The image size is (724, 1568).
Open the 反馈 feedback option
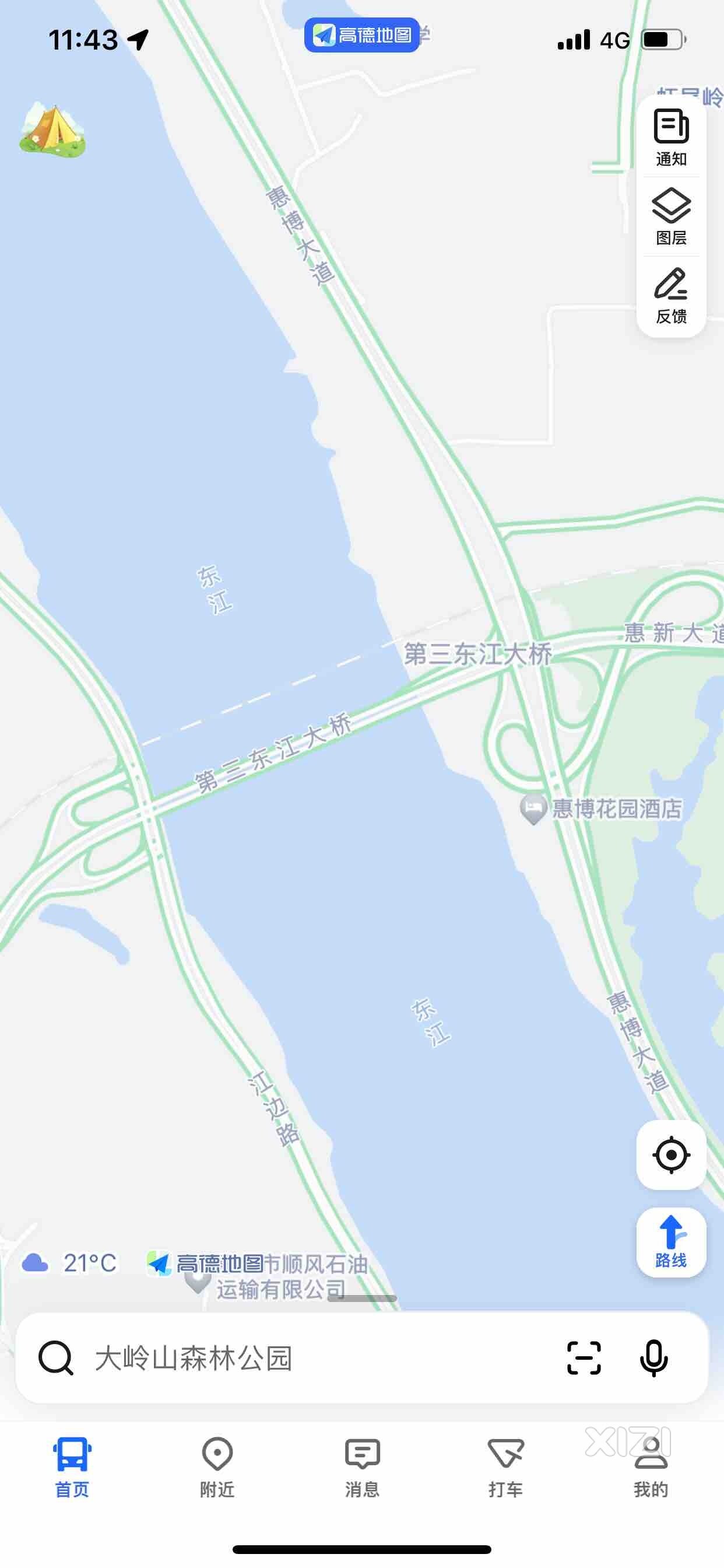(670, 296)
